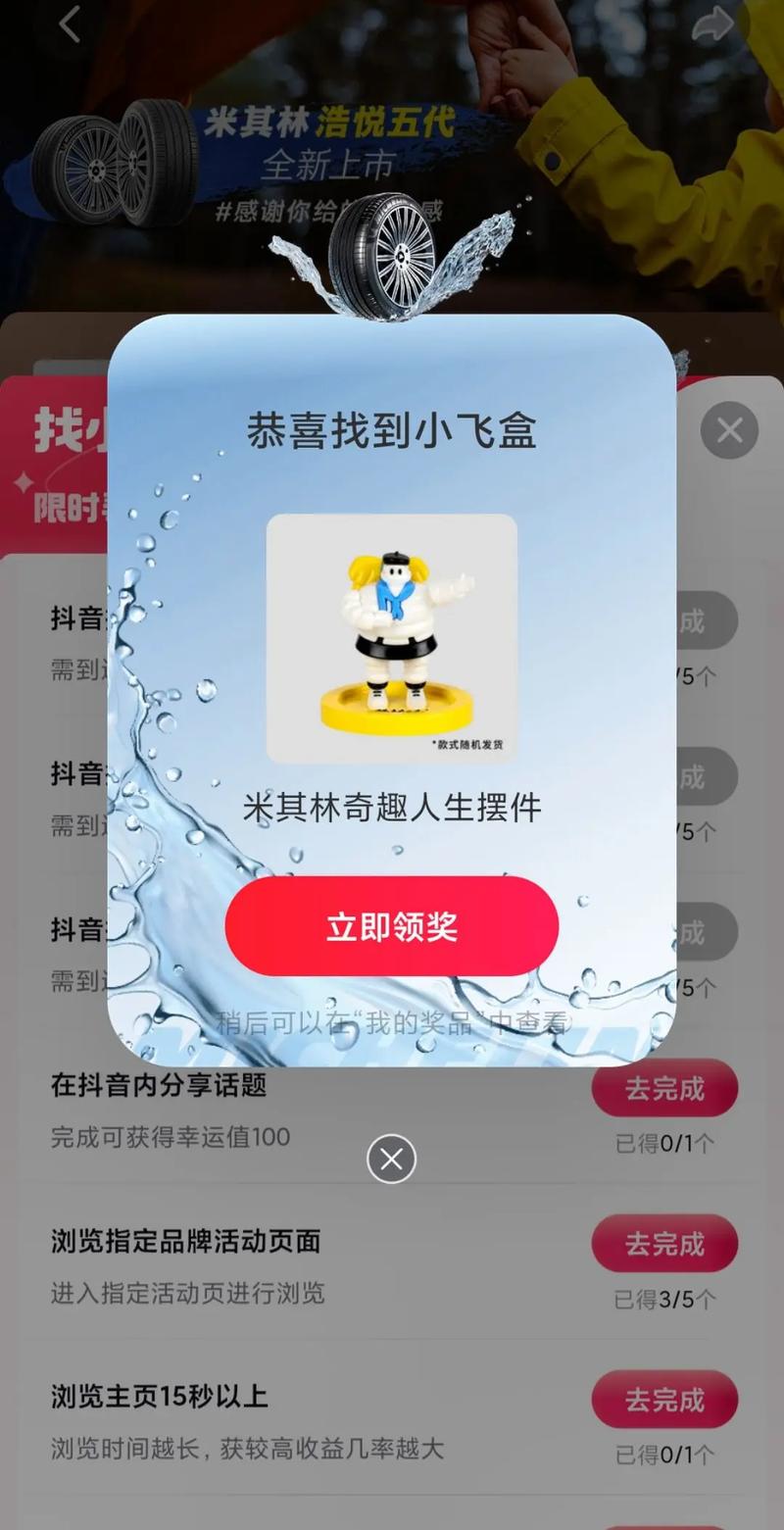Tap 去完成 for 浏览主页15秒以上
The width and height of the screenshot is (784, 1530).
pos(664,1399)
